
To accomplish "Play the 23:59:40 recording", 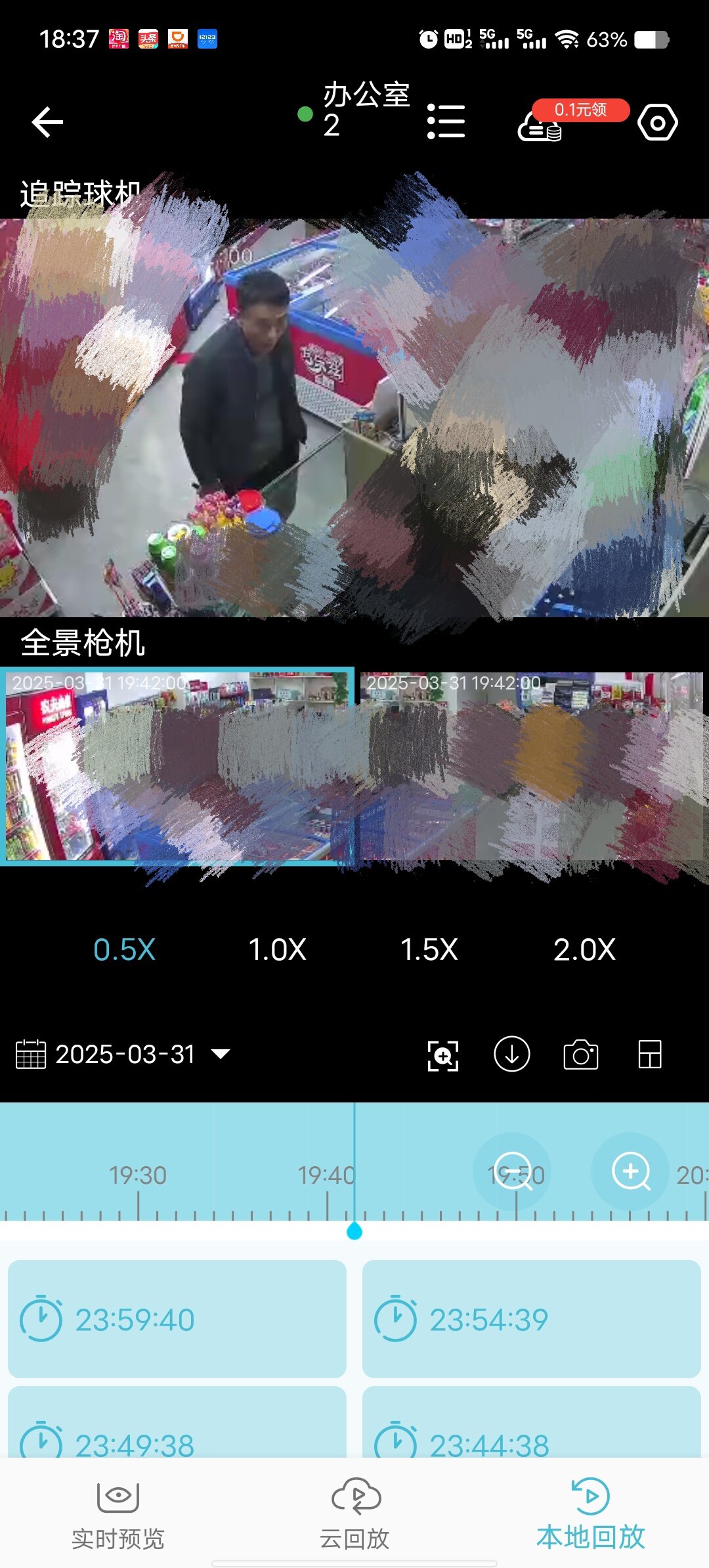I will 177,1319.
